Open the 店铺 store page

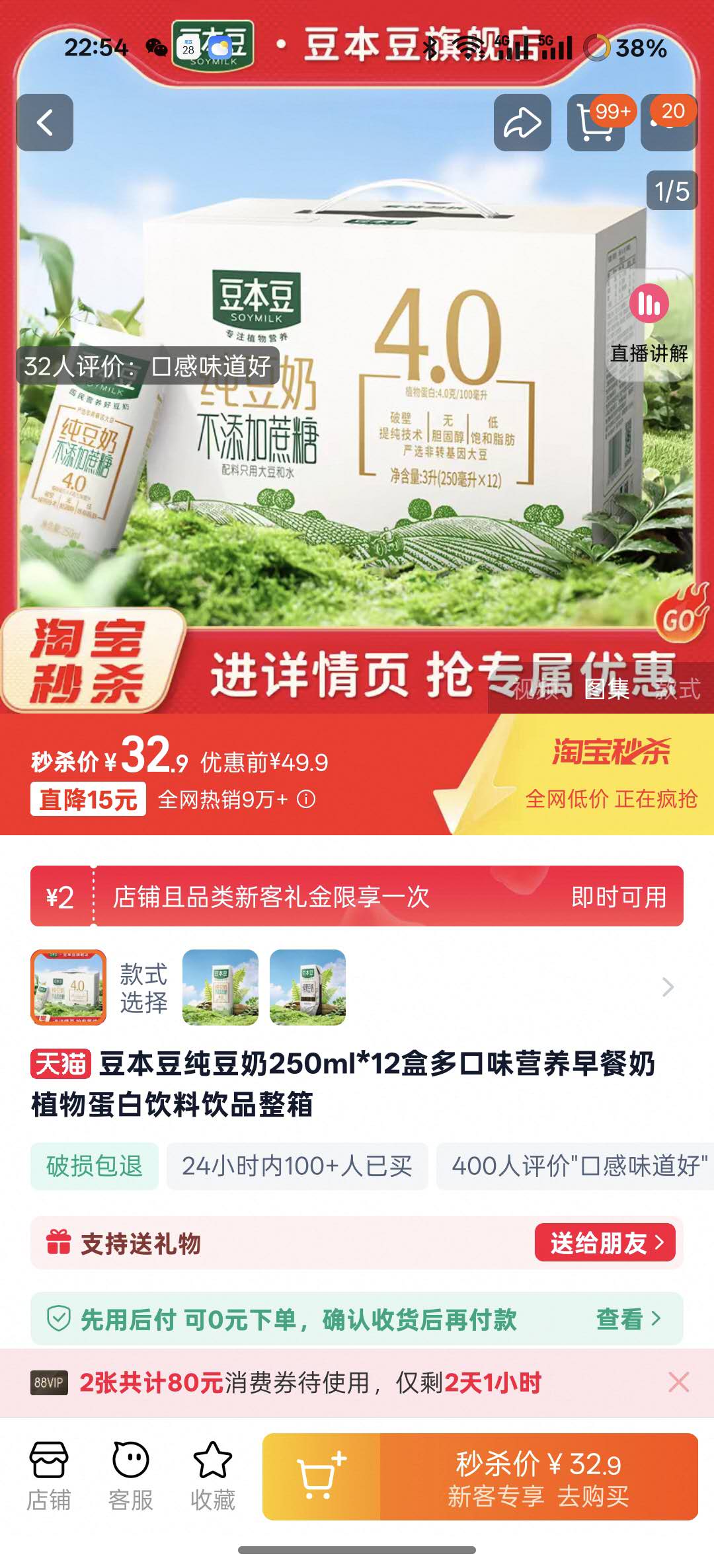(x=49, y=1477)
